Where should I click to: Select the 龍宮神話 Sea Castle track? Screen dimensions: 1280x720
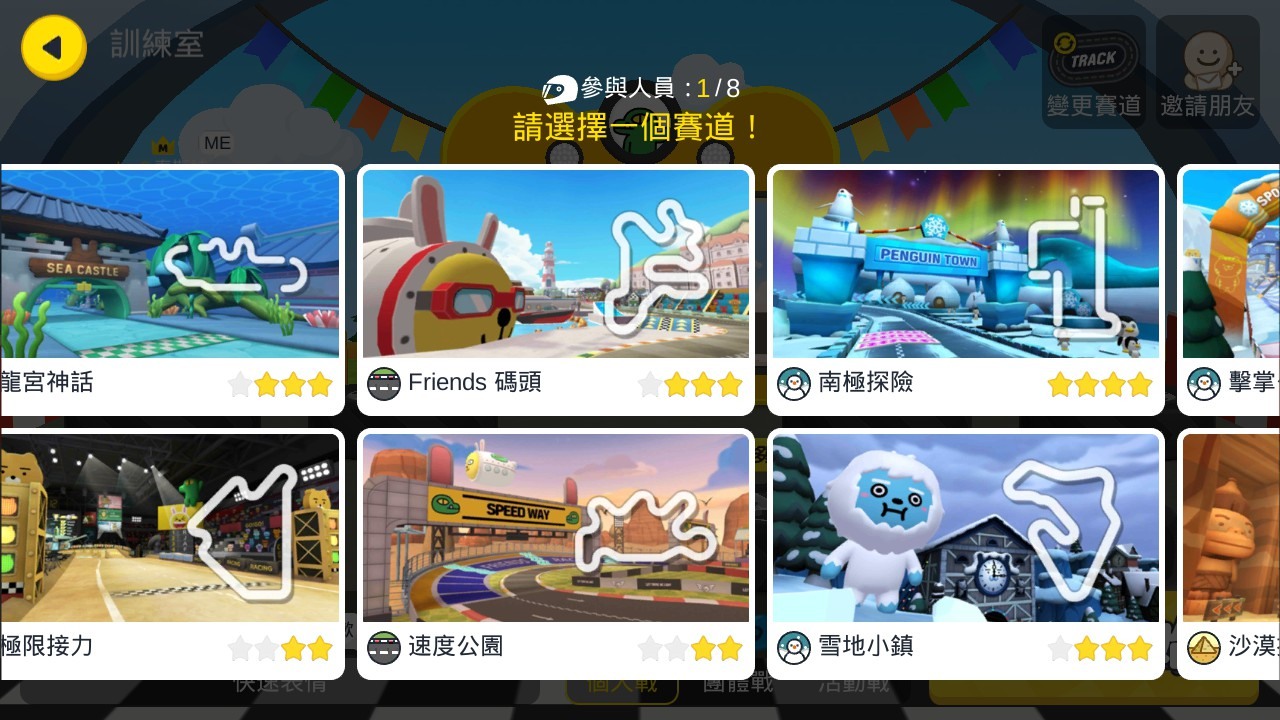[x=171, y=290]
